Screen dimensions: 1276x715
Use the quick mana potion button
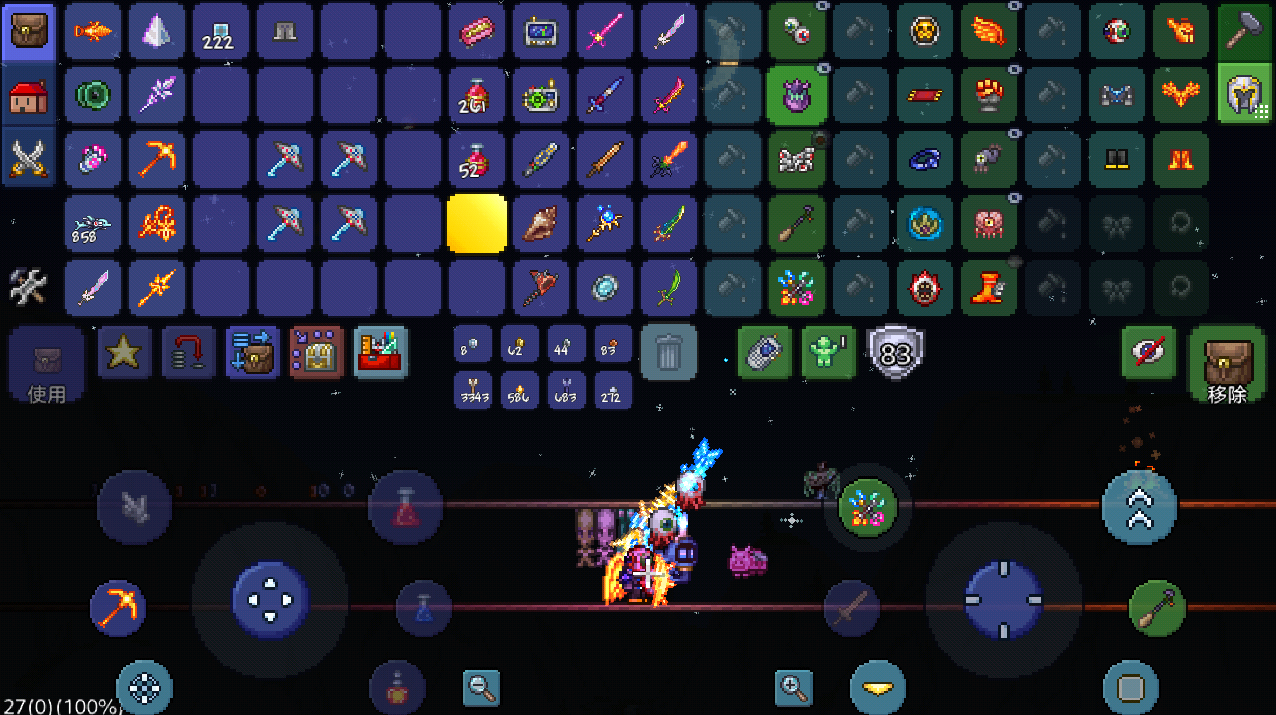click(x=424, y=608)
